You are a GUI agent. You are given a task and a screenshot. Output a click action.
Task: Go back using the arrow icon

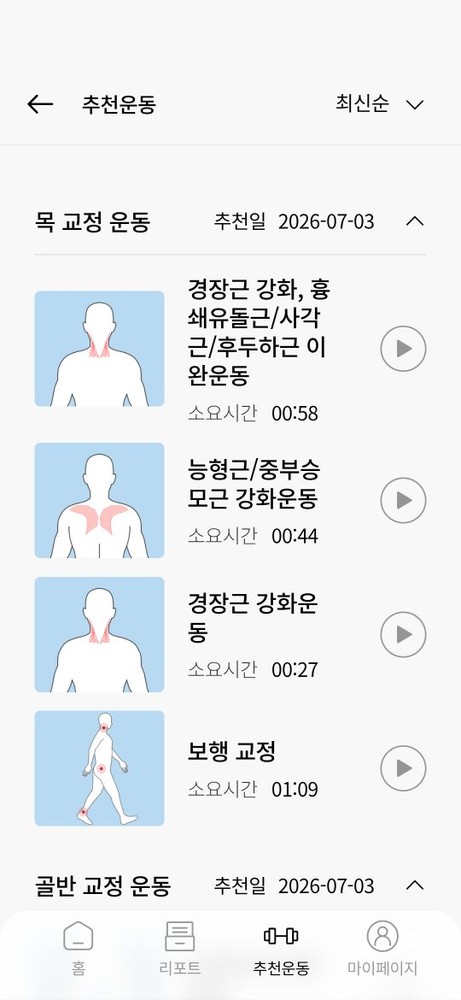(x=40, y=104)
